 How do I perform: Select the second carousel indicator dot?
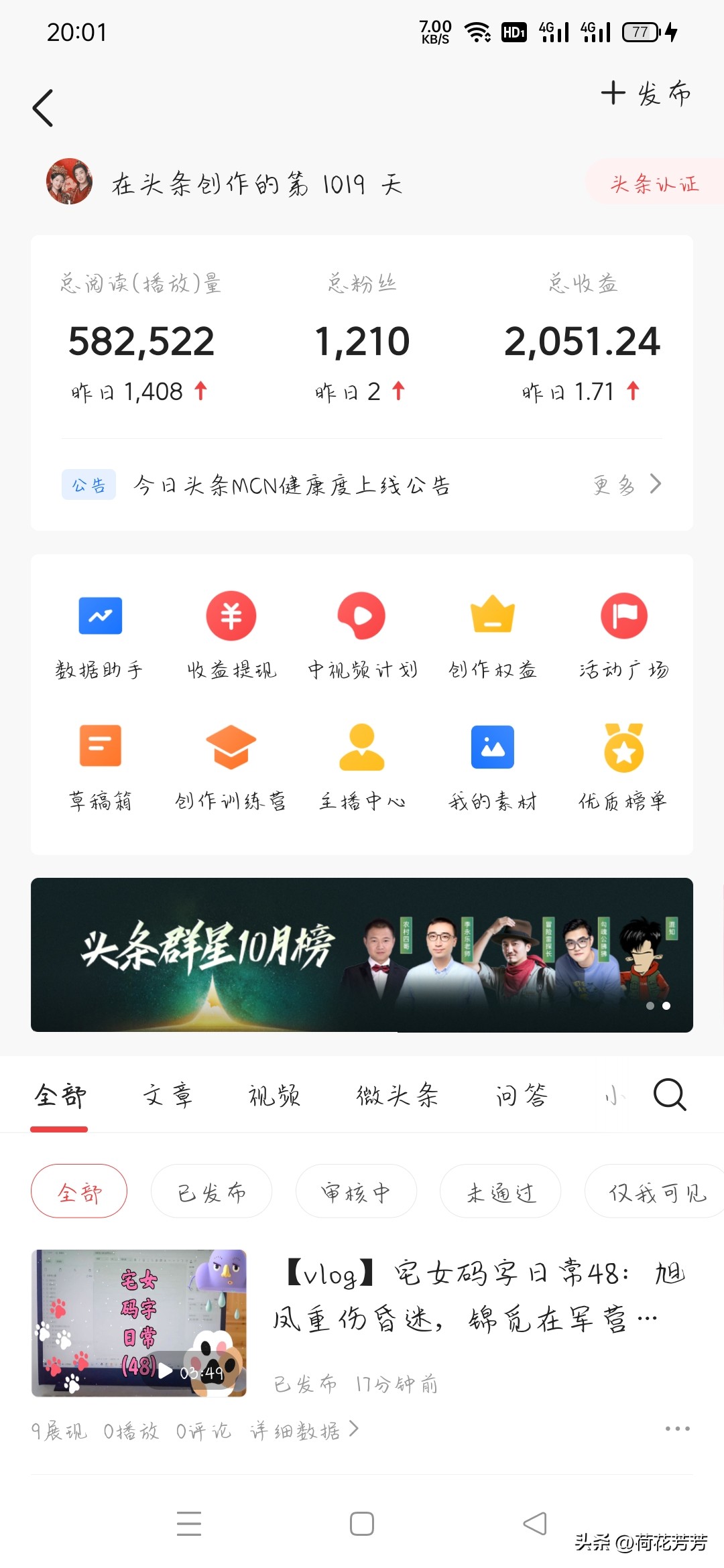coord(666,1006)
